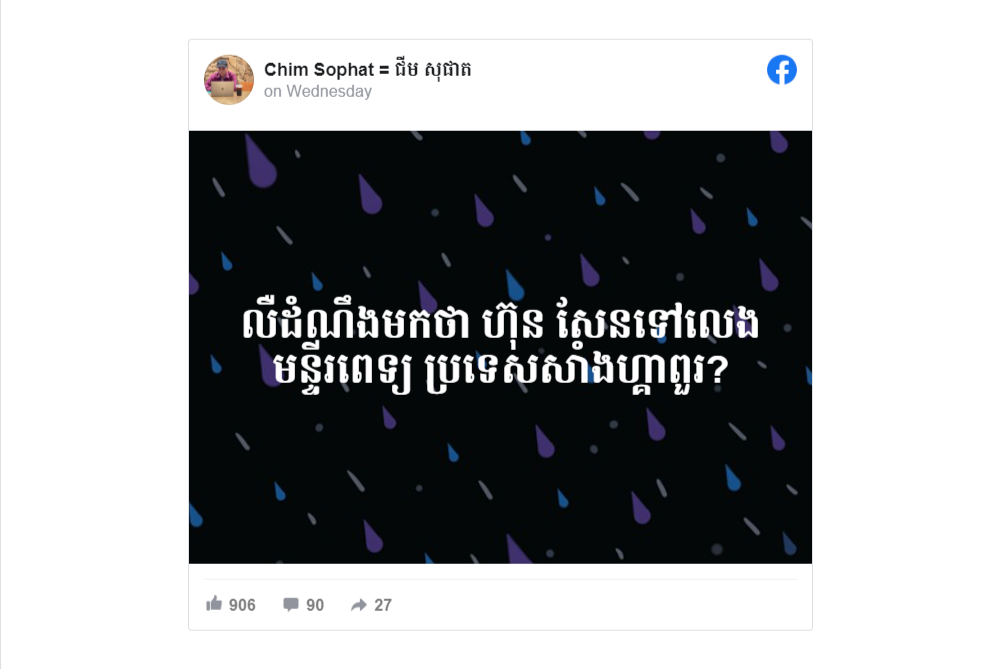Open the Facebook logo icon
Screen dimensions: 993x669
point(781,70)
